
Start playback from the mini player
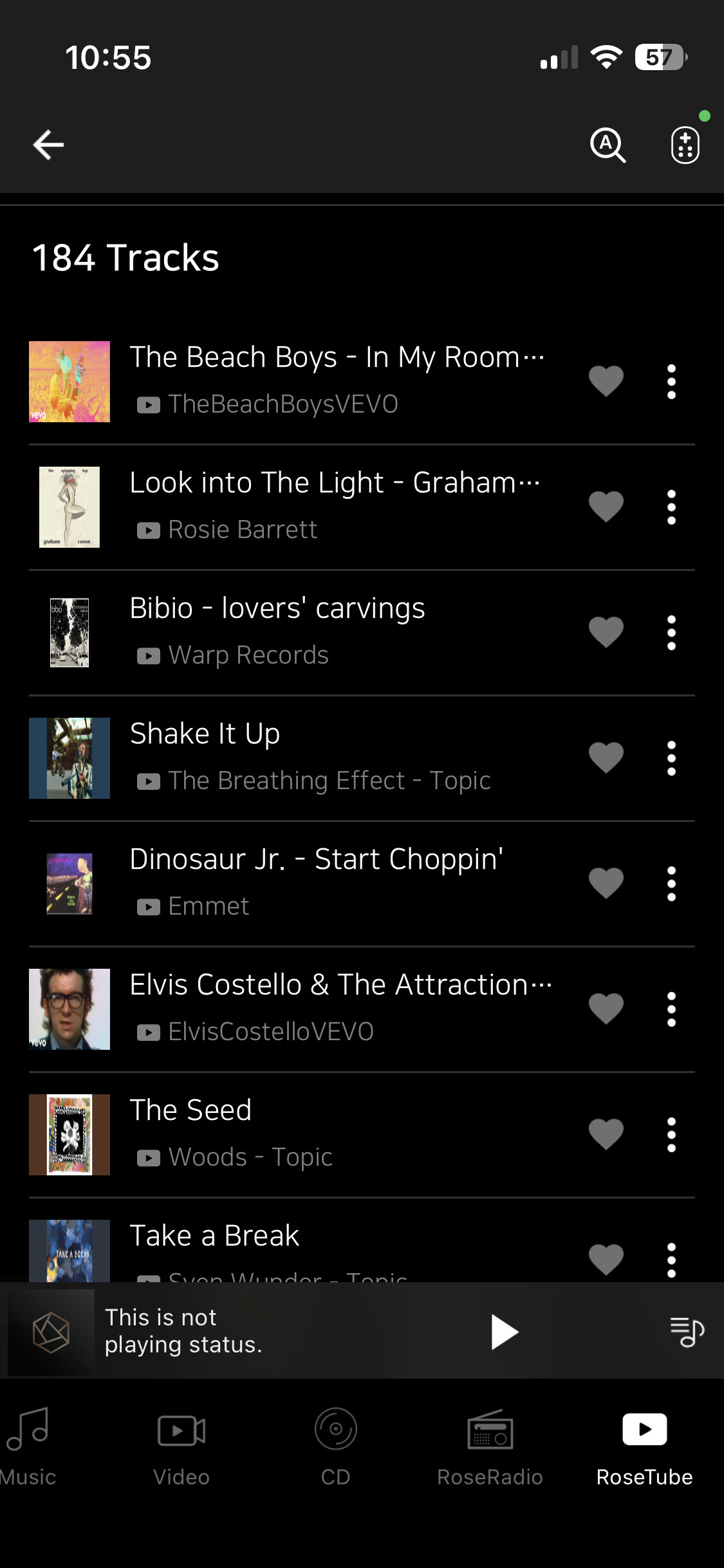pyautogui.click(x=504, y=1331)
